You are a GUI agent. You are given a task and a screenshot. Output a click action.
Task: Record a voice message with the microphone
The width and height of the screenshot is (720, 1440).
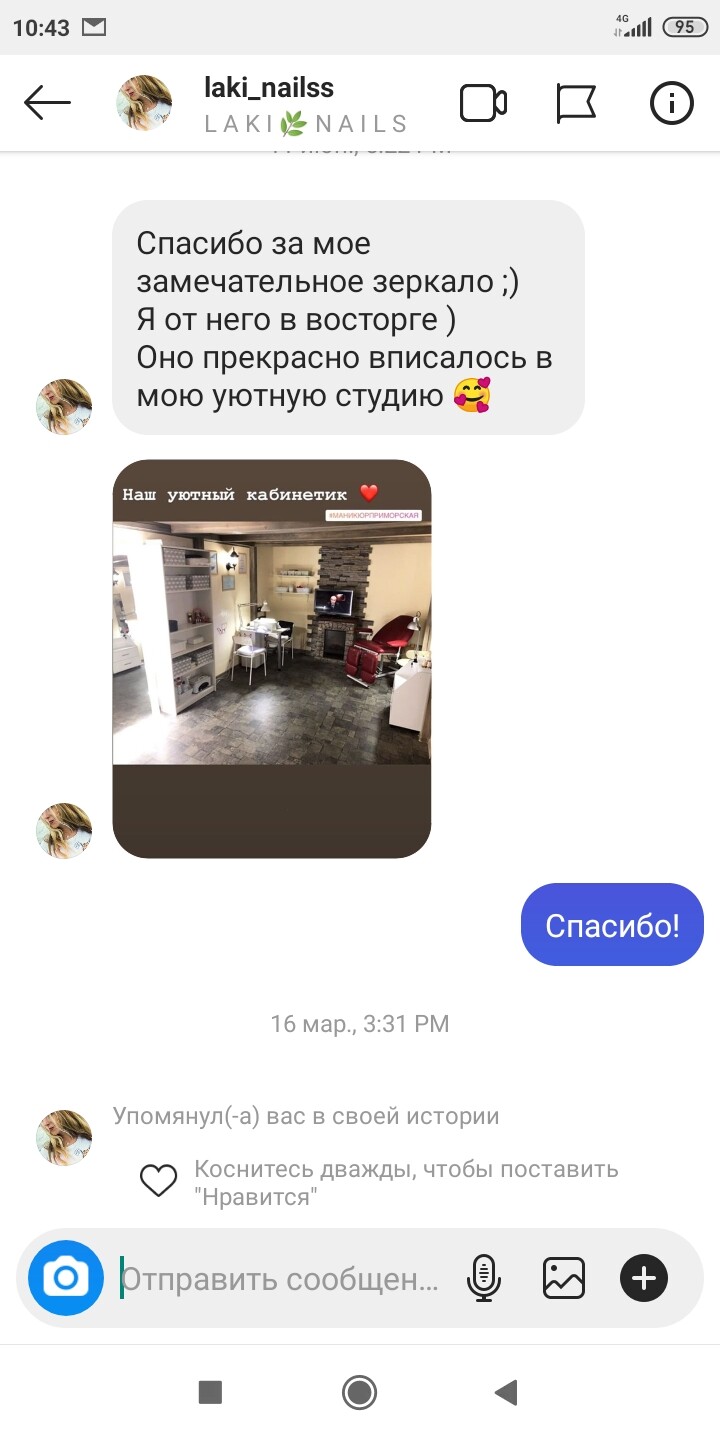[x=484, y=1278]
